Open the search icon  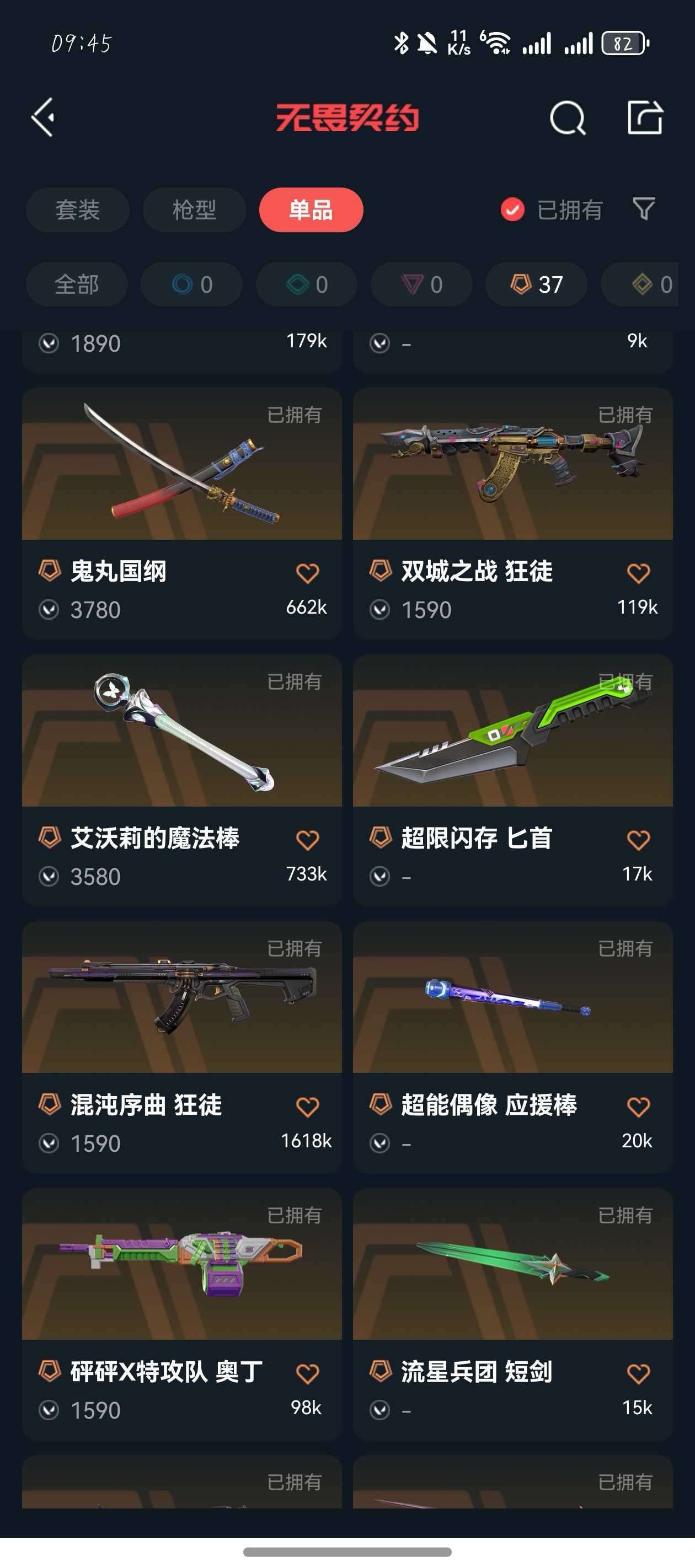567,117
